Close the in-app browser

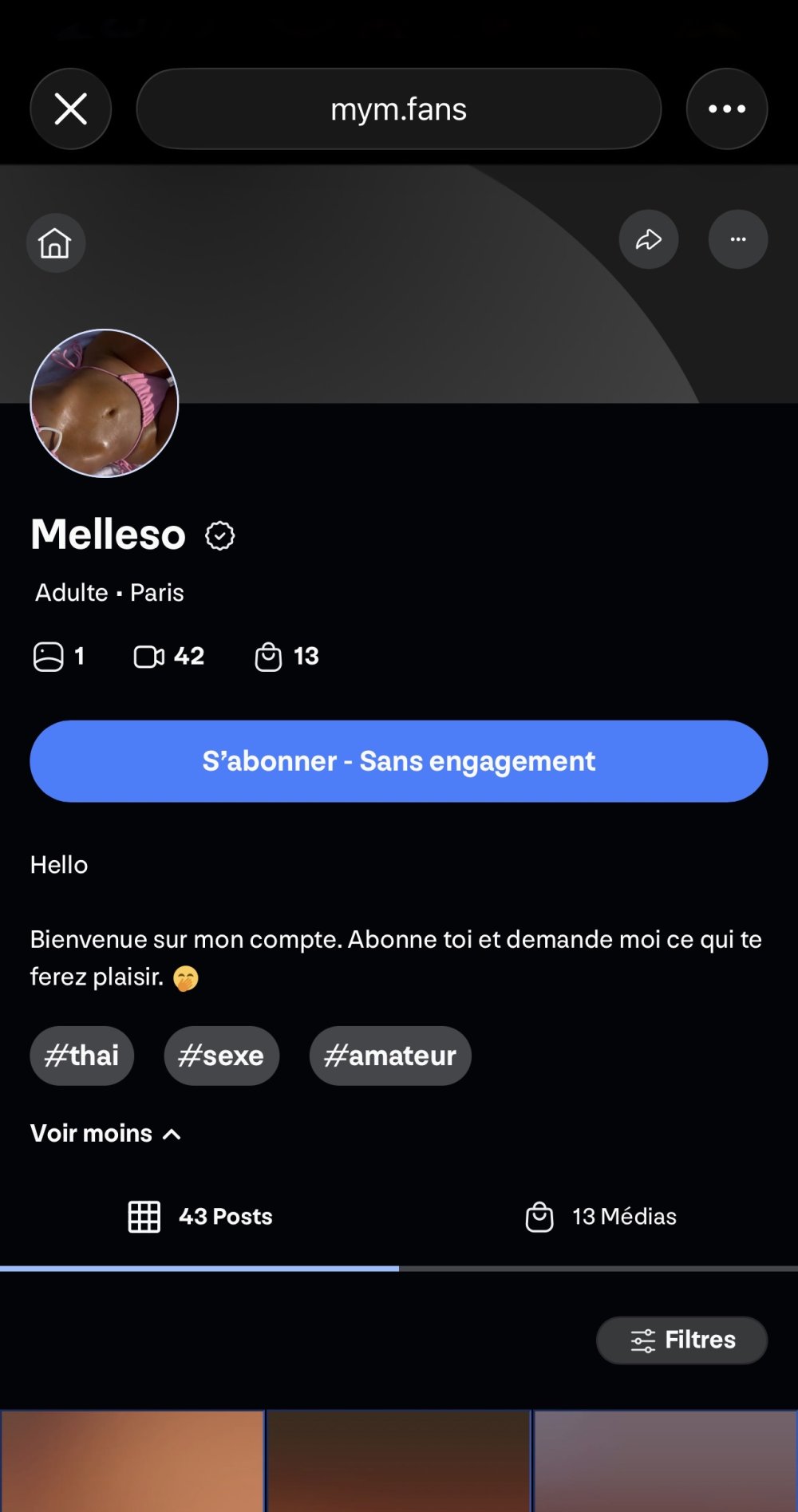71,109
